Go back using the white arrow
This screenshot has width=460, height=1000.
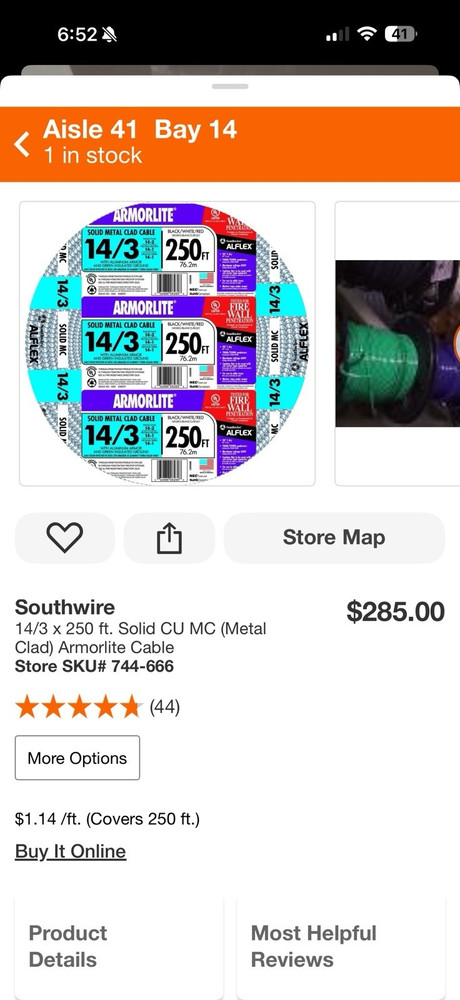pos(22,144)
